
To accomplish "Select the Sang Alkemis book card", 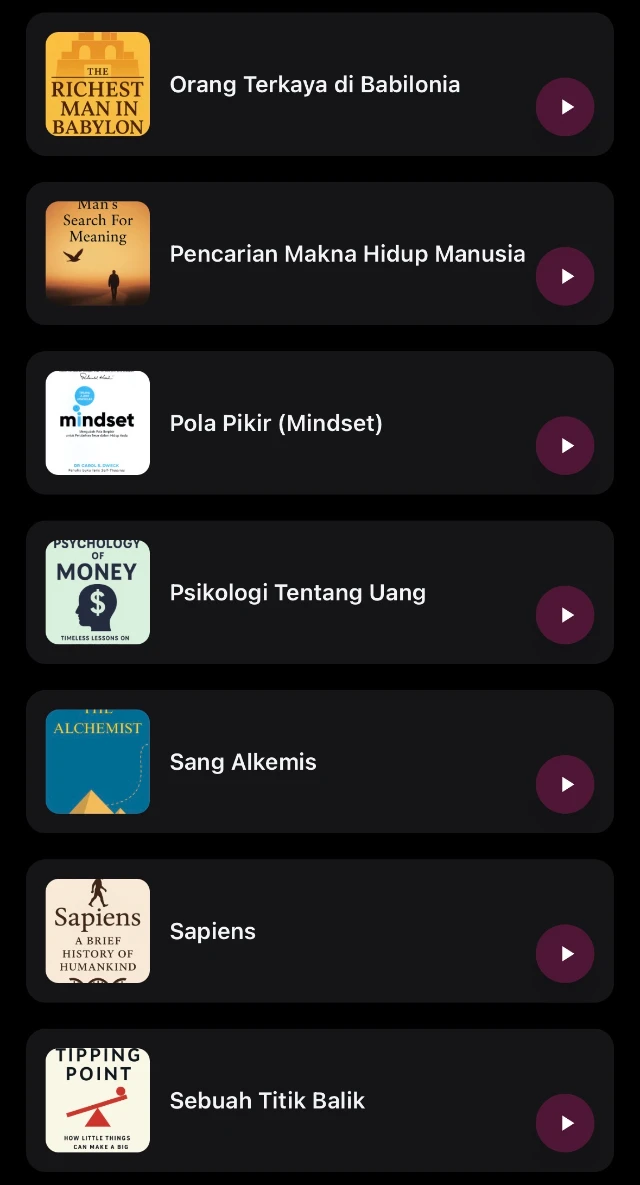I will click(x=320, y=761).
